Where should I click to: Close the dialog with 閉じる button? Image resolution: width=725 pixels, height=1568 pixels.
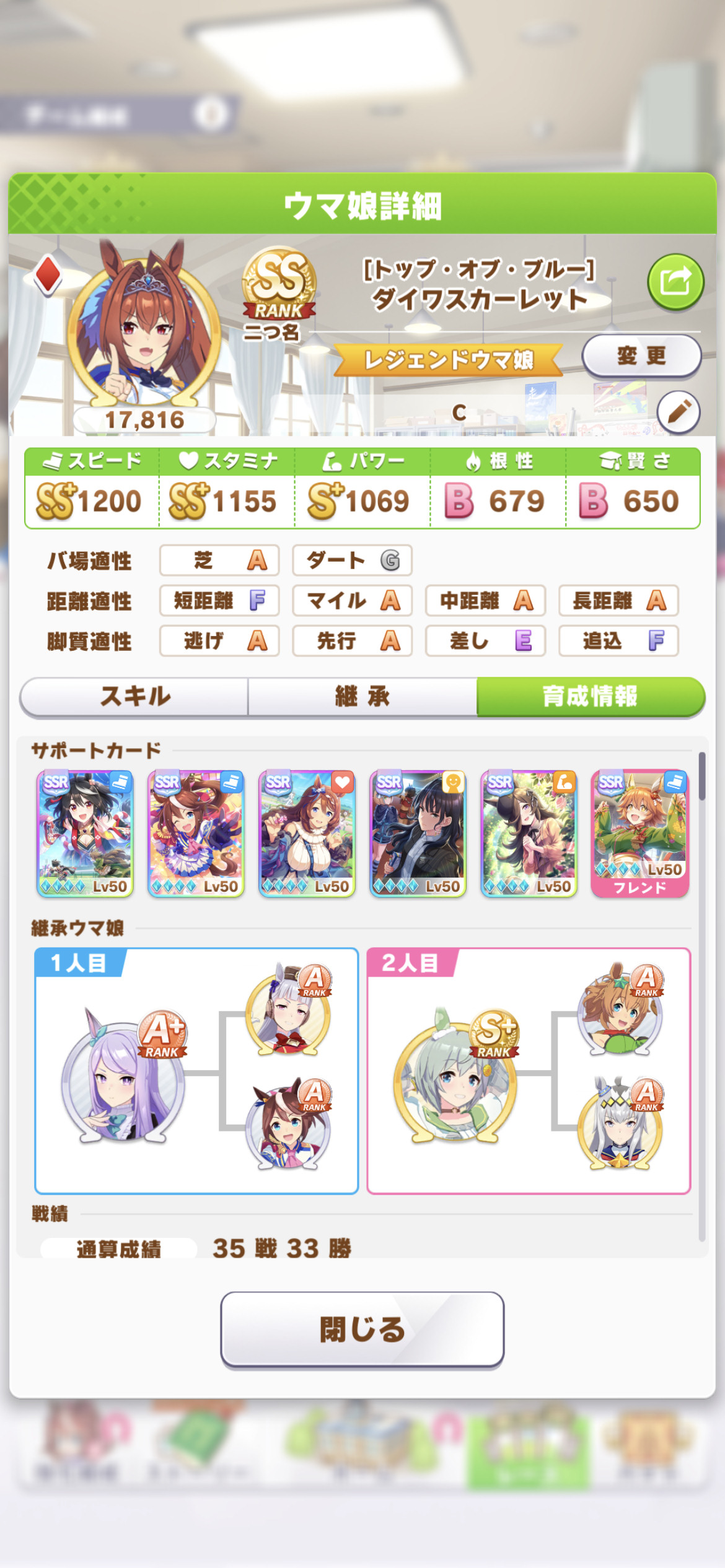pyautogui.click(x=362, y=1329)
